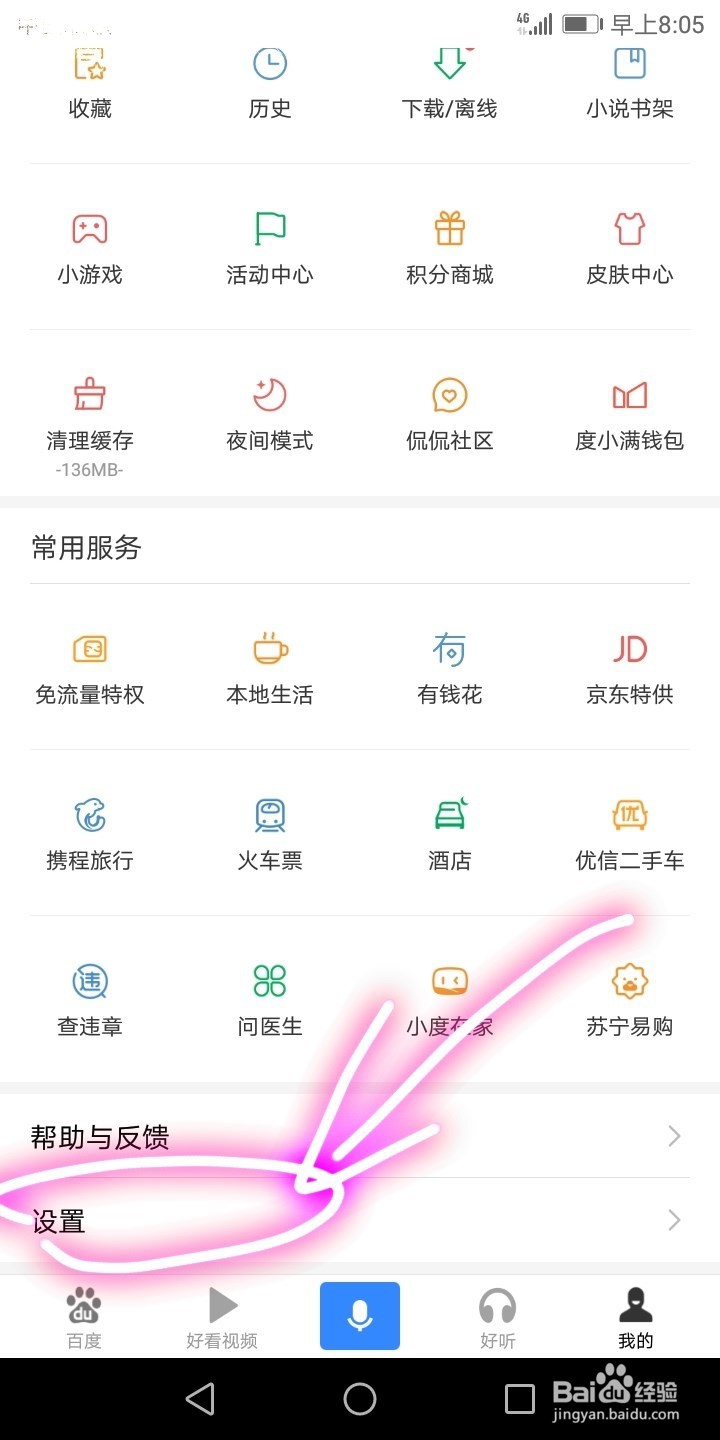Switch to the 好看视频 tab

pyautogui.click(x=222, y=1318)
